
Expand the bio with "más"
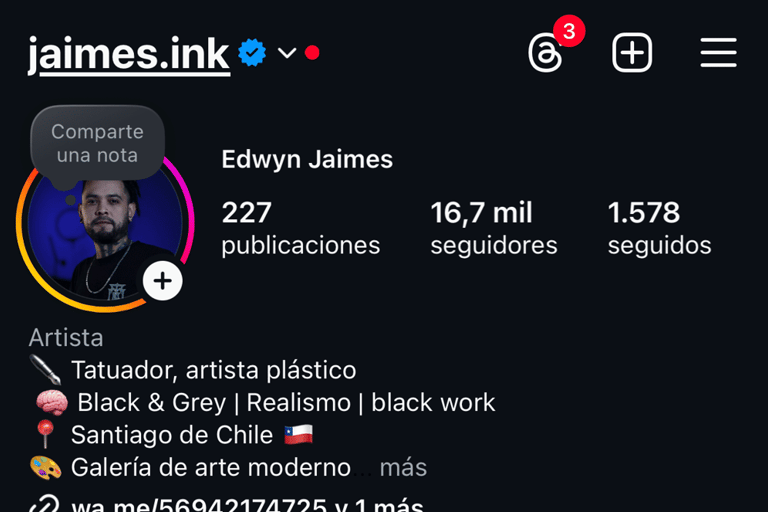(403, 467)
